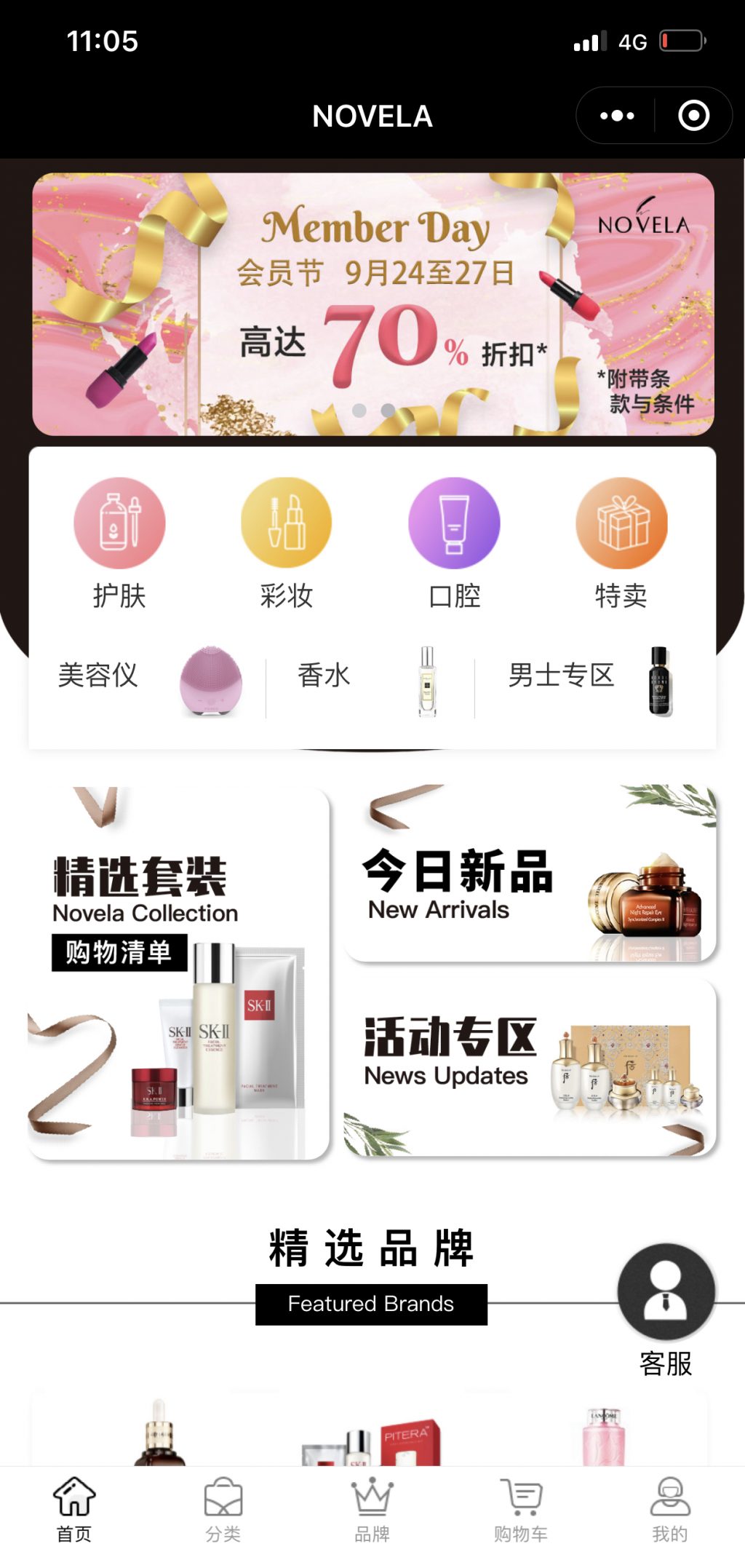Close the mini program via target icon

click(x=693, y=116)
